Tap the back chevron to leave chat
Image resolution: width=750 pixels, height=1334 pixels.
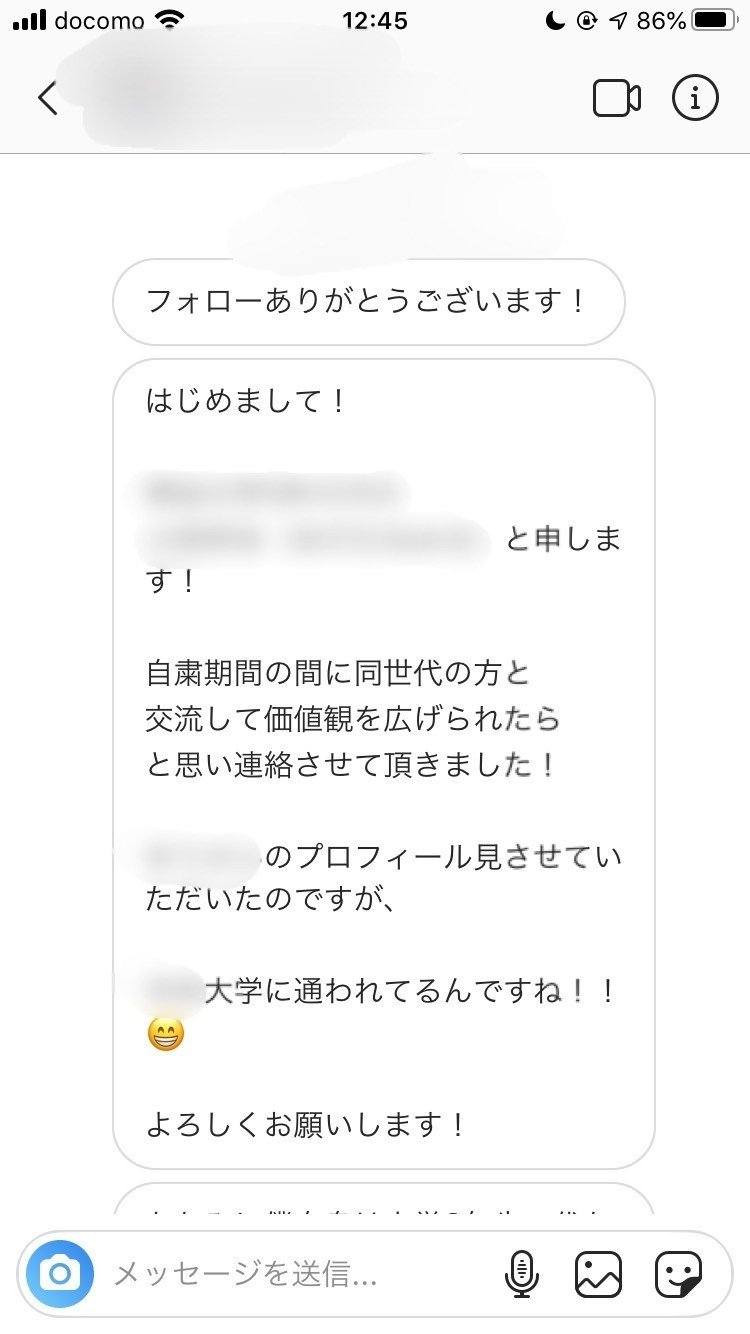click(x=47, y=97)
